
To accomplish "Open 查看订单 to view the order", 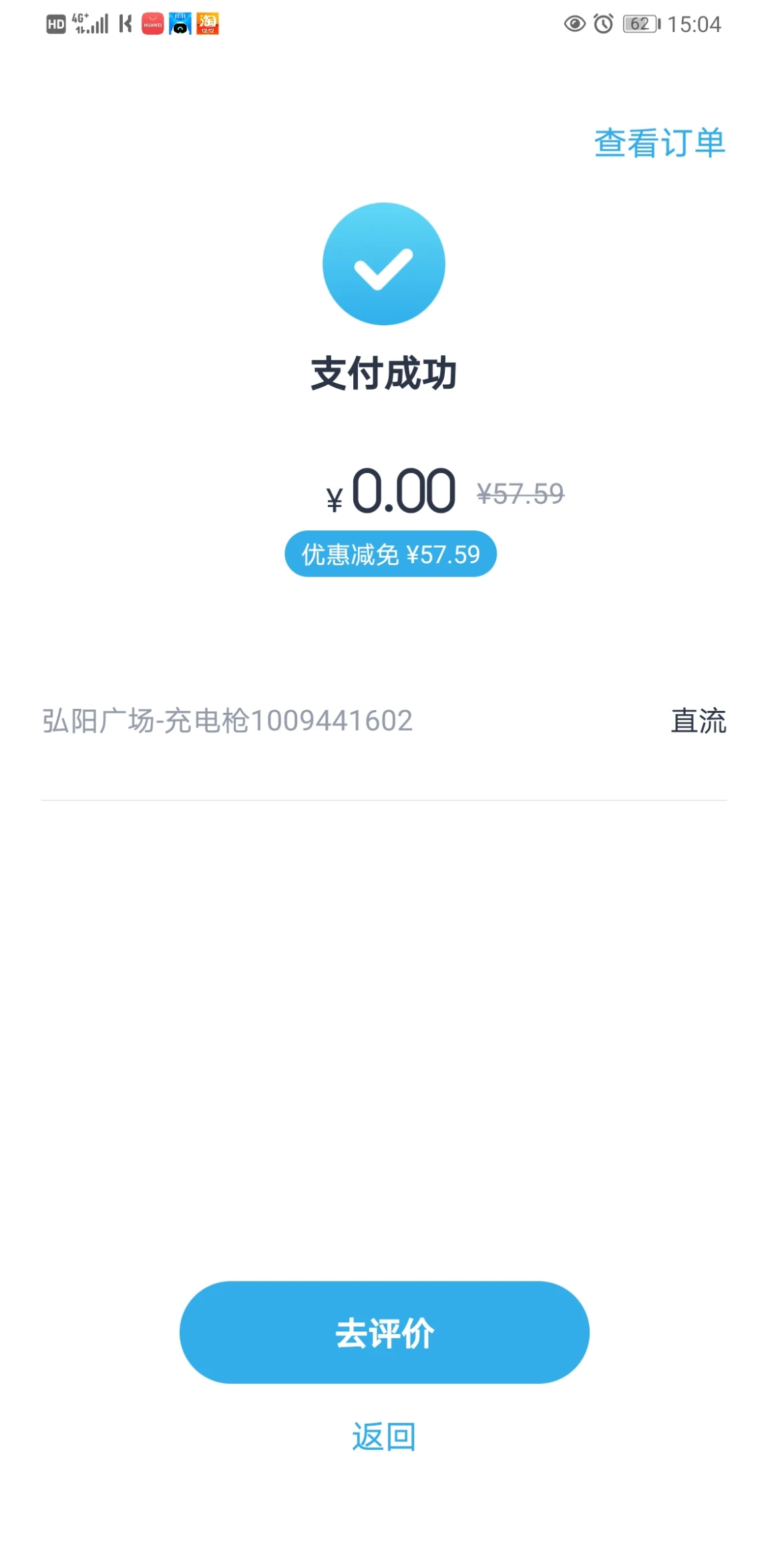I will 659,143.
